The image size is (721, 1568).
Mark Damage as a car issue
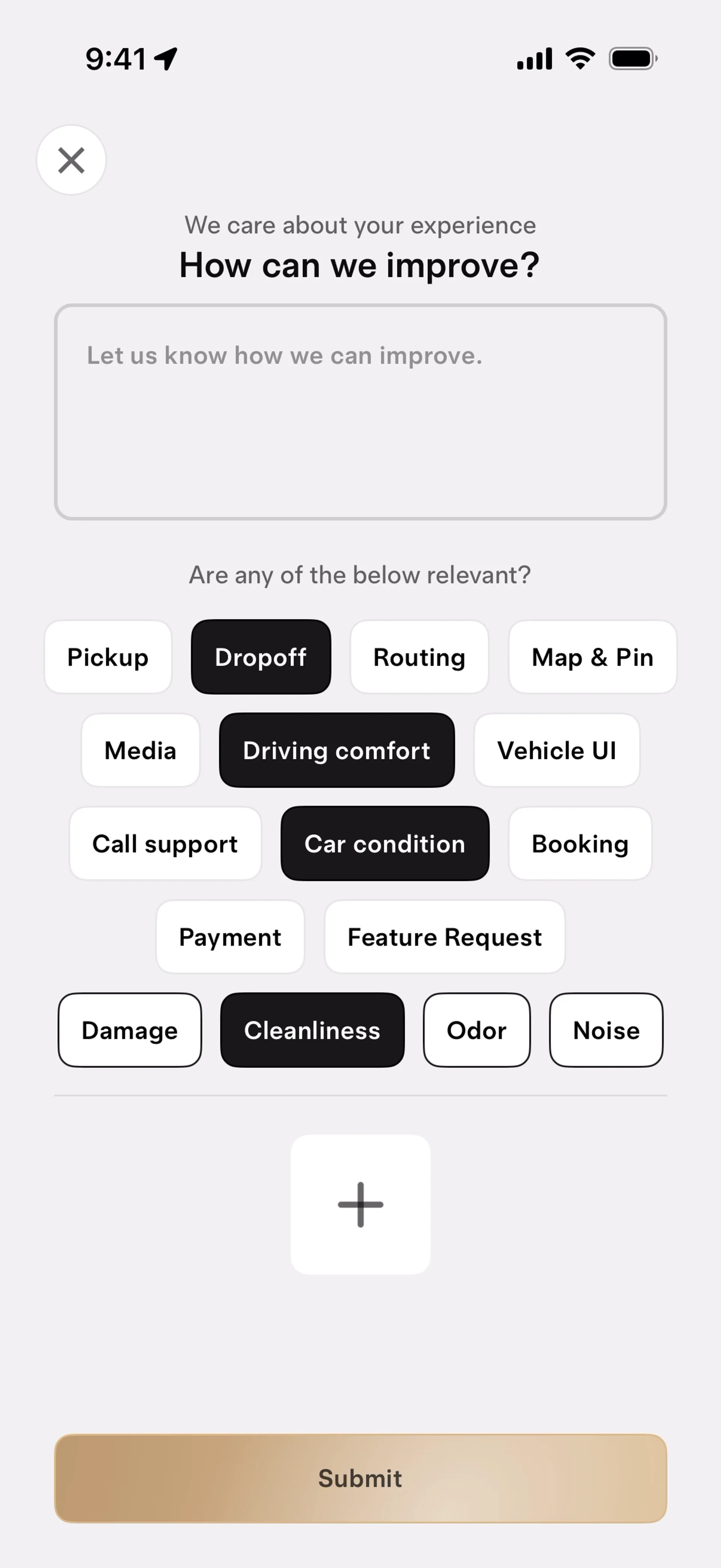pos(130,1030)
